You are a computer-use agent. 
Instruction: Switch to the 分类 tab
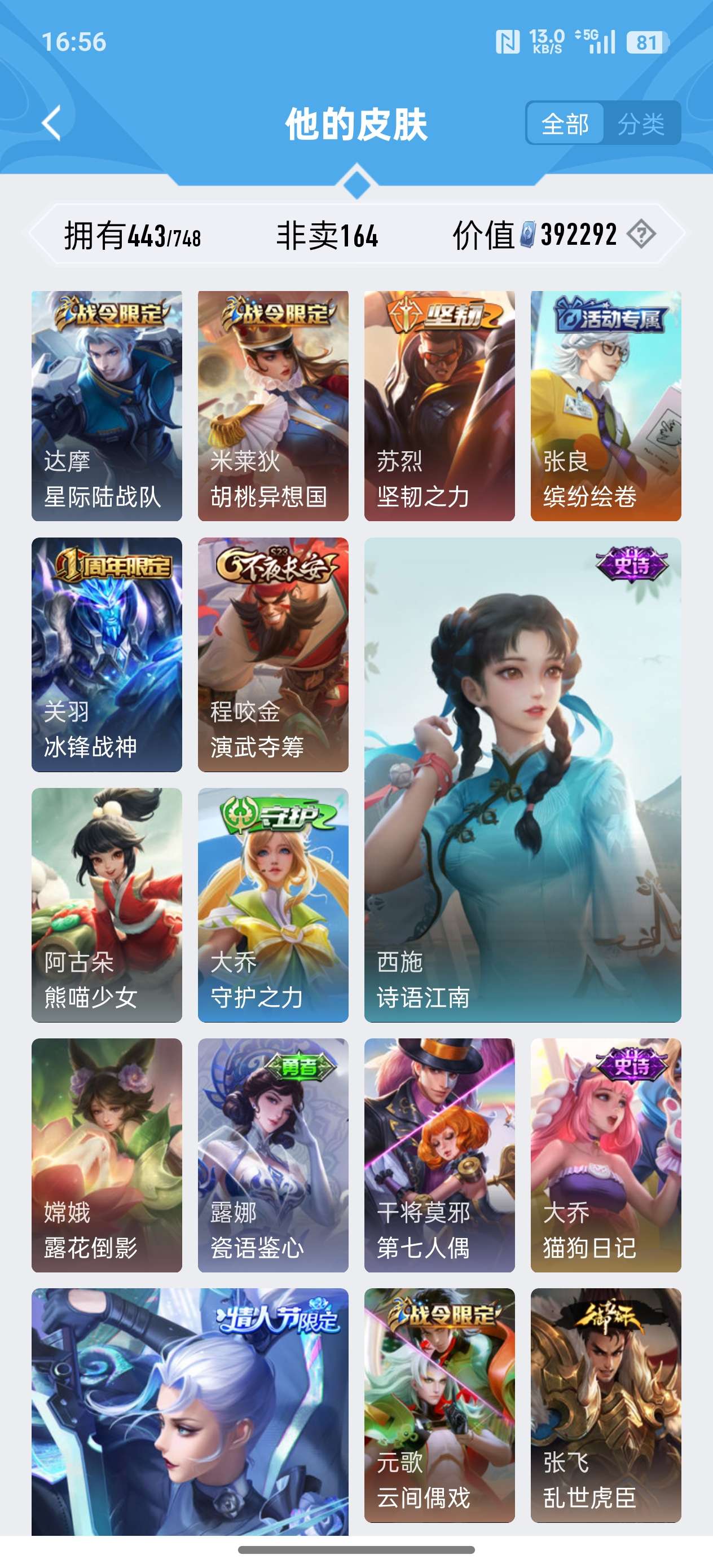point(641,124)
